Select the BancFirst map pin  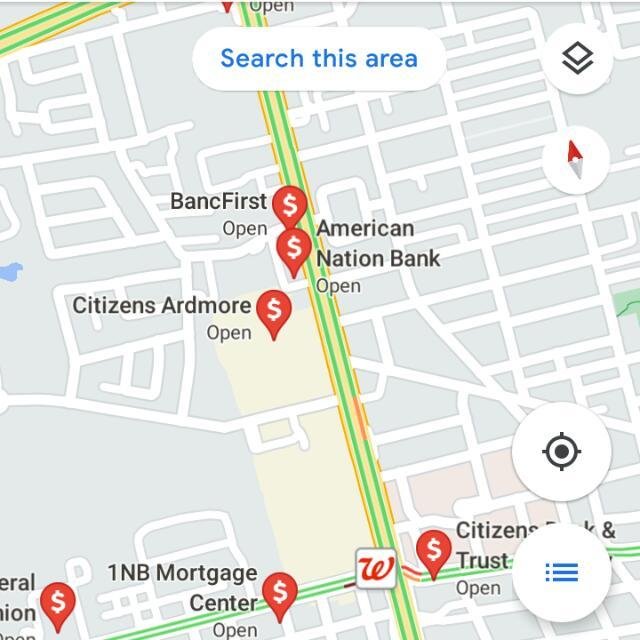pyautogui.click(x=290, y=208)
